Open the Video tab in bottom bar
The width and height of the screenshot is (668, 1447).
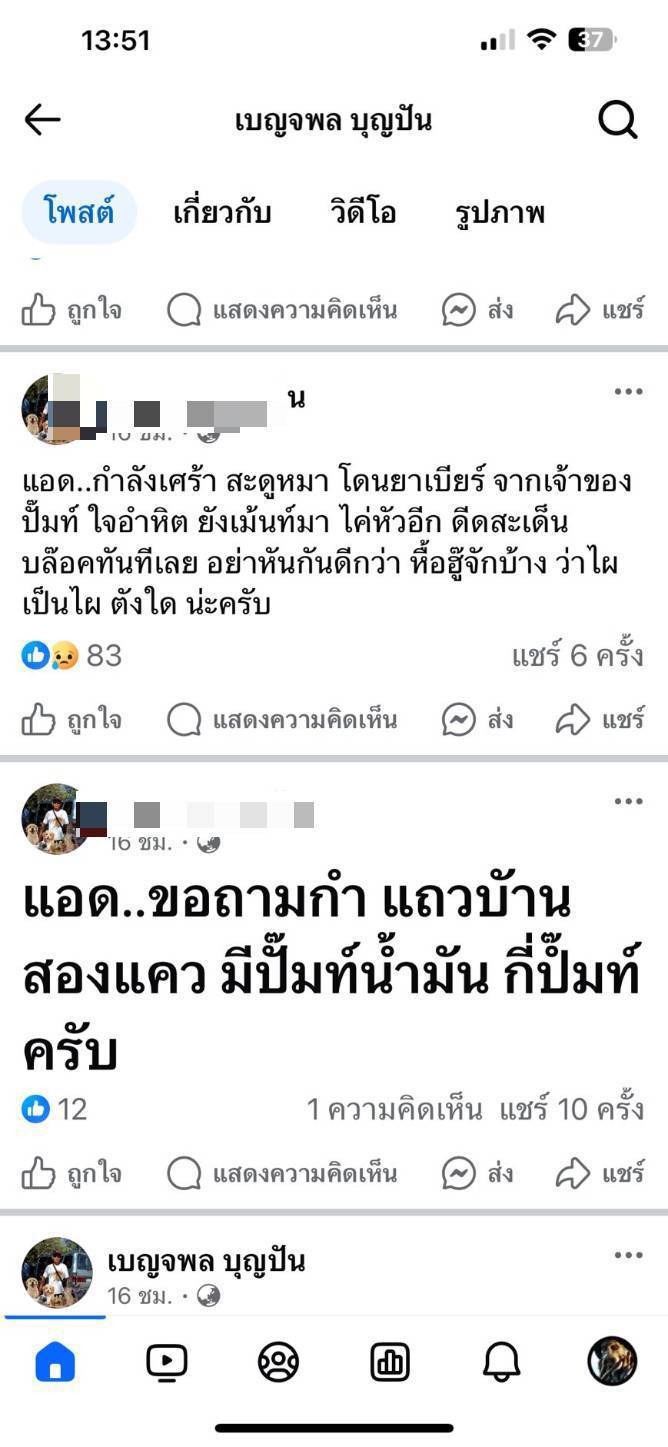click(166, 1362)
